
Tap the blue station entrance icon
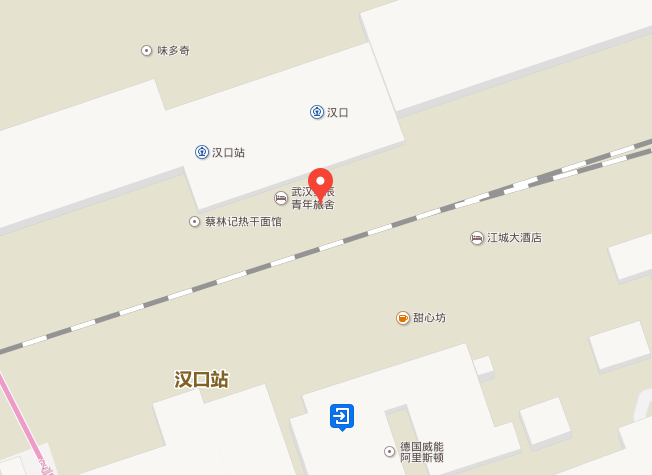click(x=342, y=415)
